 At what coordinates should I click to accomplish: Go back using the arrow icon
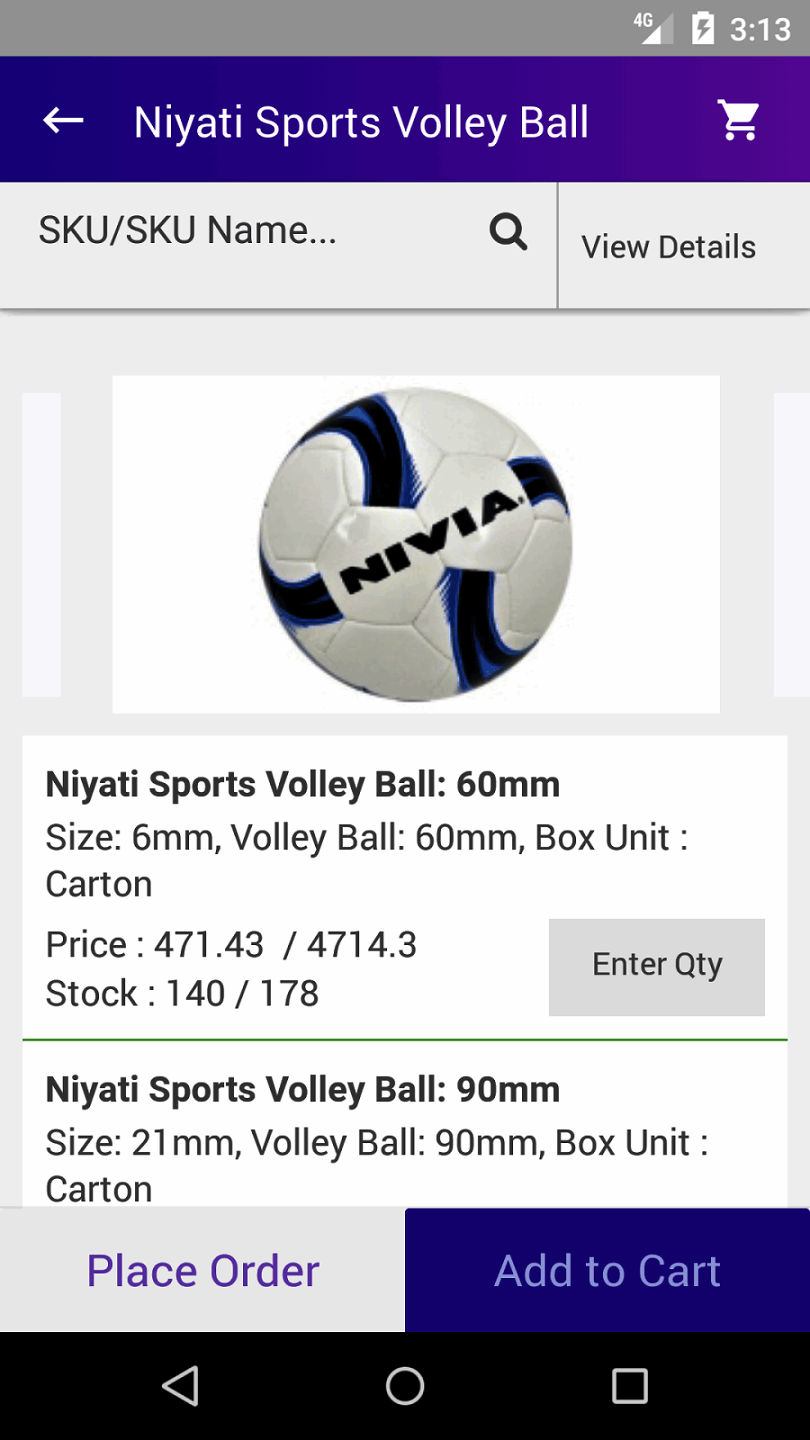(x=63, y=121)
